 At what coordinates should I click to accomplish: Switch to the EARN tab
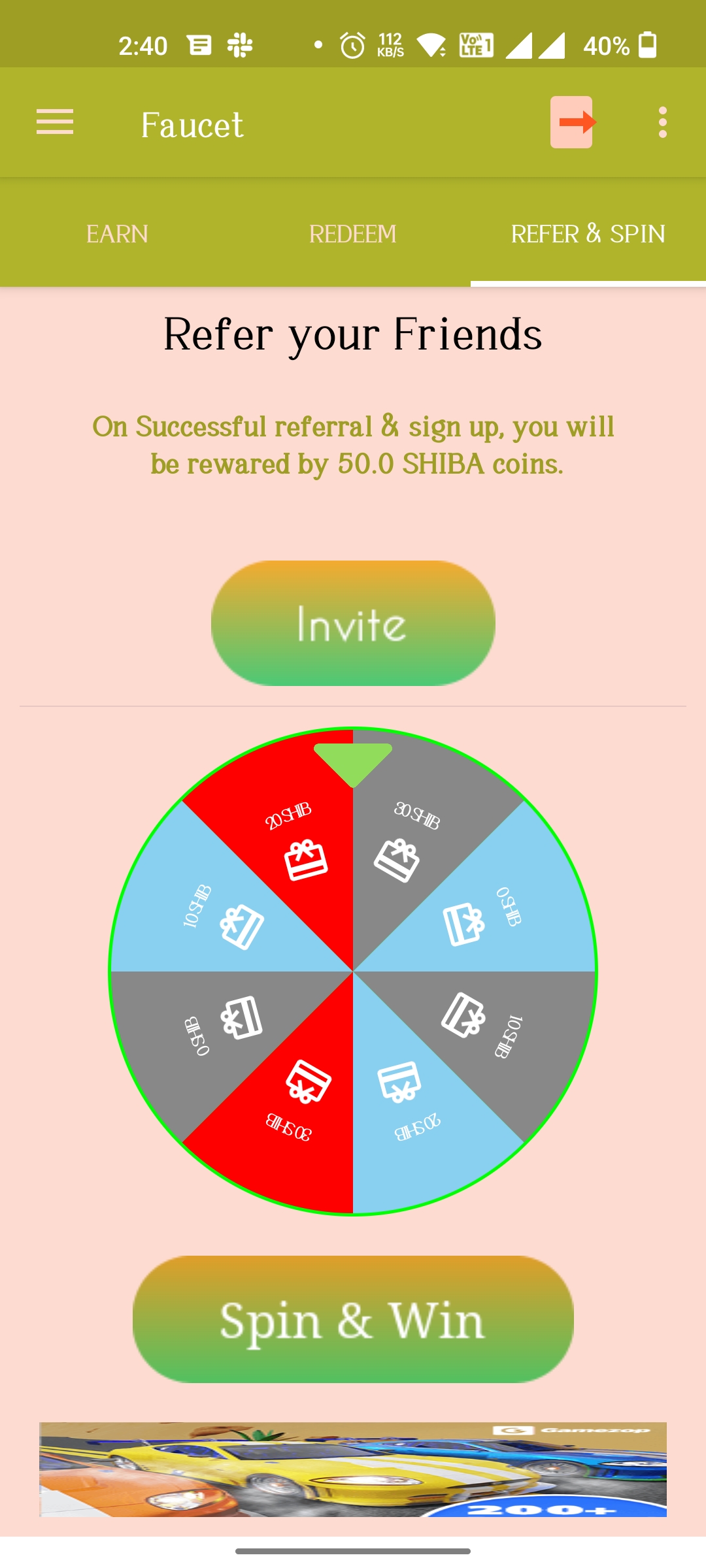(118, 233)
